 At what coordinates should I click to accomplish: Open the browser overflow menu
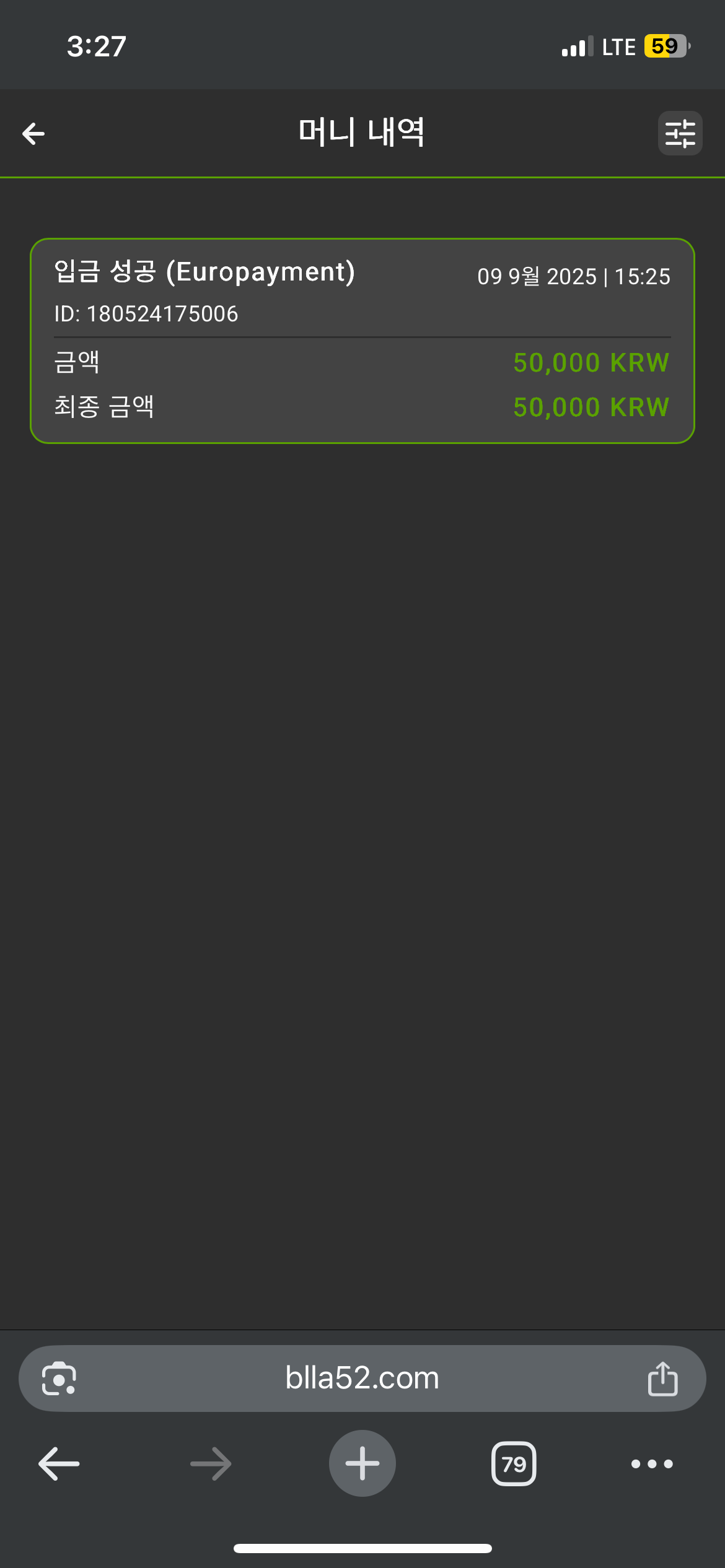[652, 1464]
